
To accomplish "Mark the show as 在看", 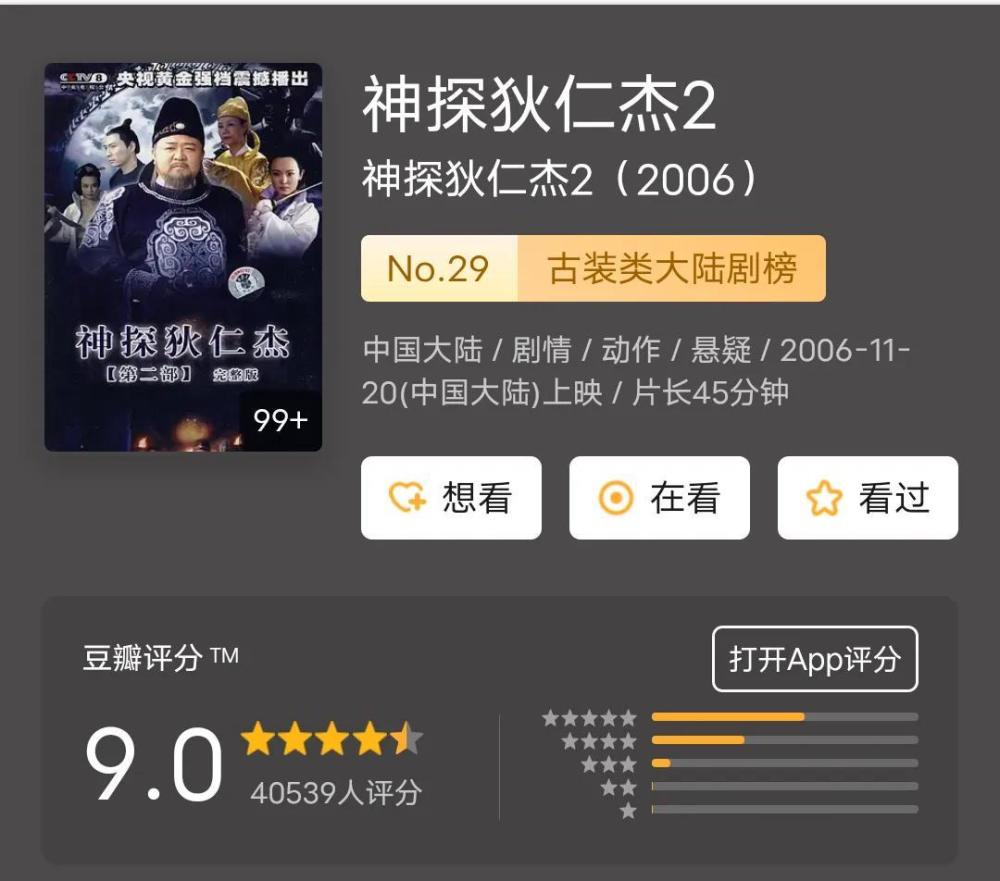I will tap(659, 498).
